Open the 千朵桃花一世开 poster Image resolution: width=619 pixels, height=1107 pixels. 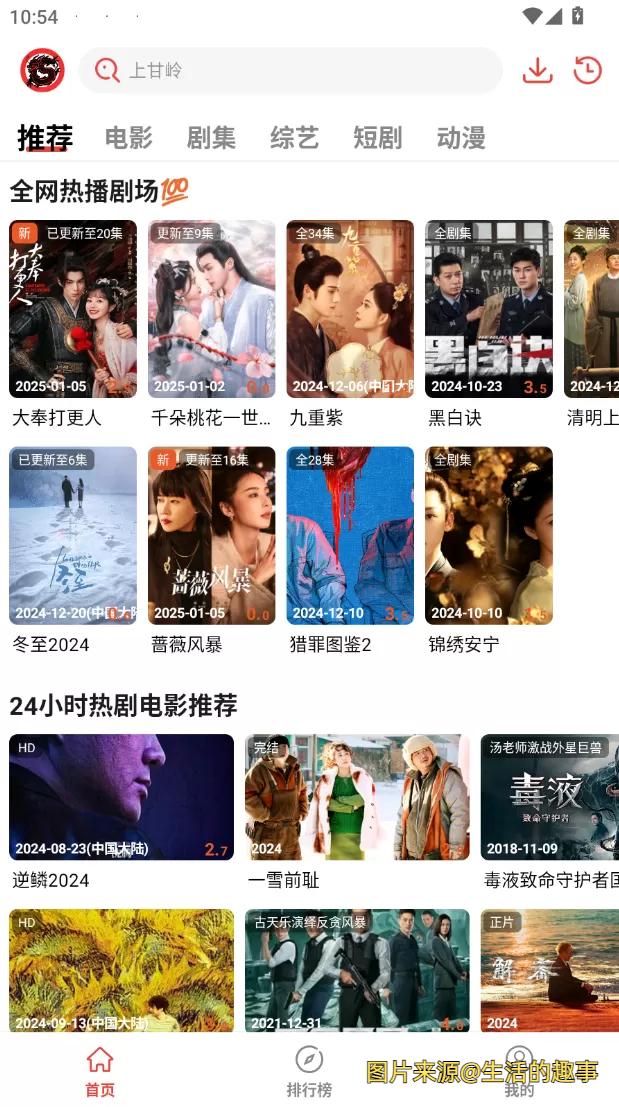[211, 309]
